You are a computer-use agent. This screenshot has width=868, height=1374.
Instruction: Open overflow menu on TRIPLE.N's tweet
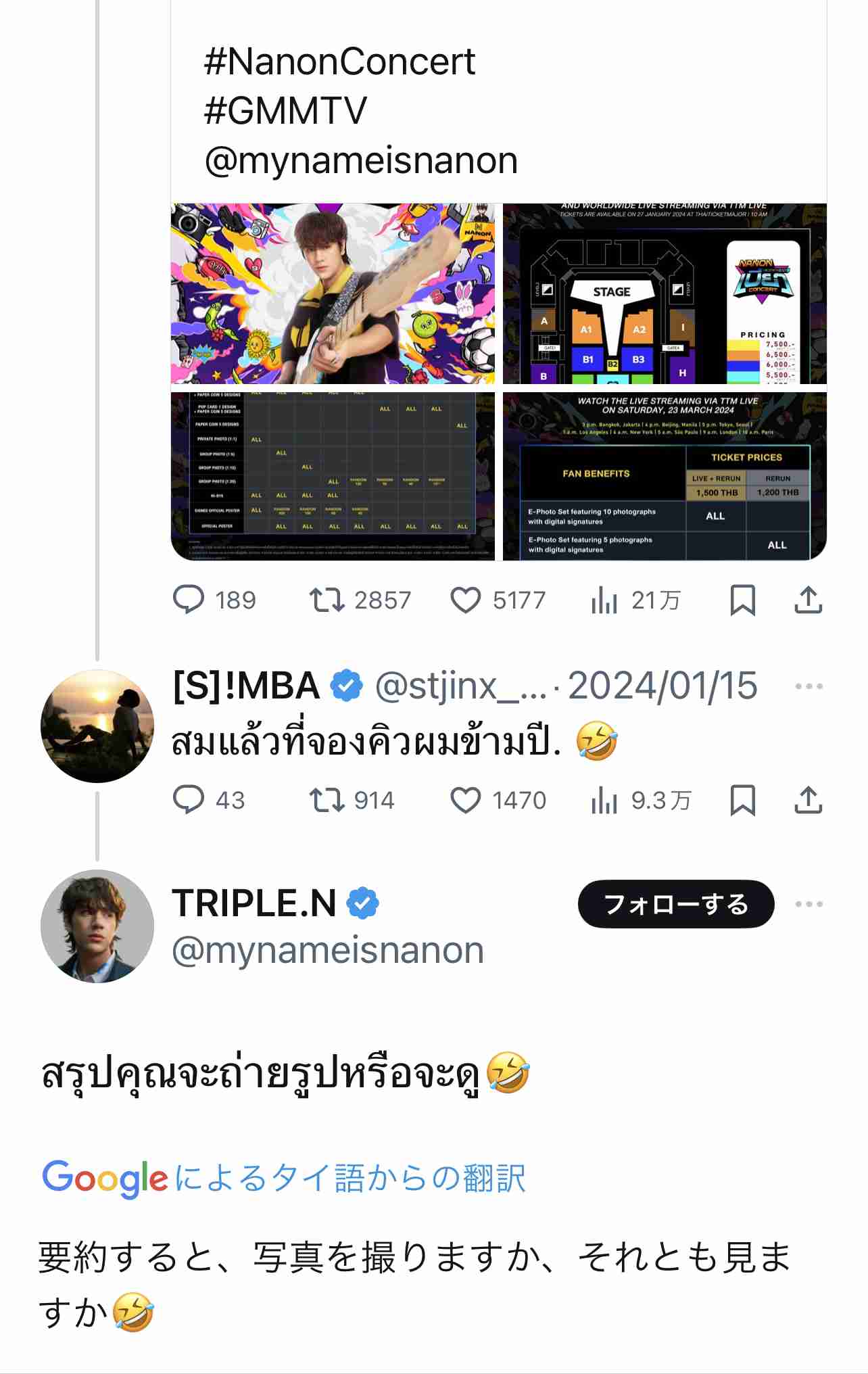click(809, 904)
